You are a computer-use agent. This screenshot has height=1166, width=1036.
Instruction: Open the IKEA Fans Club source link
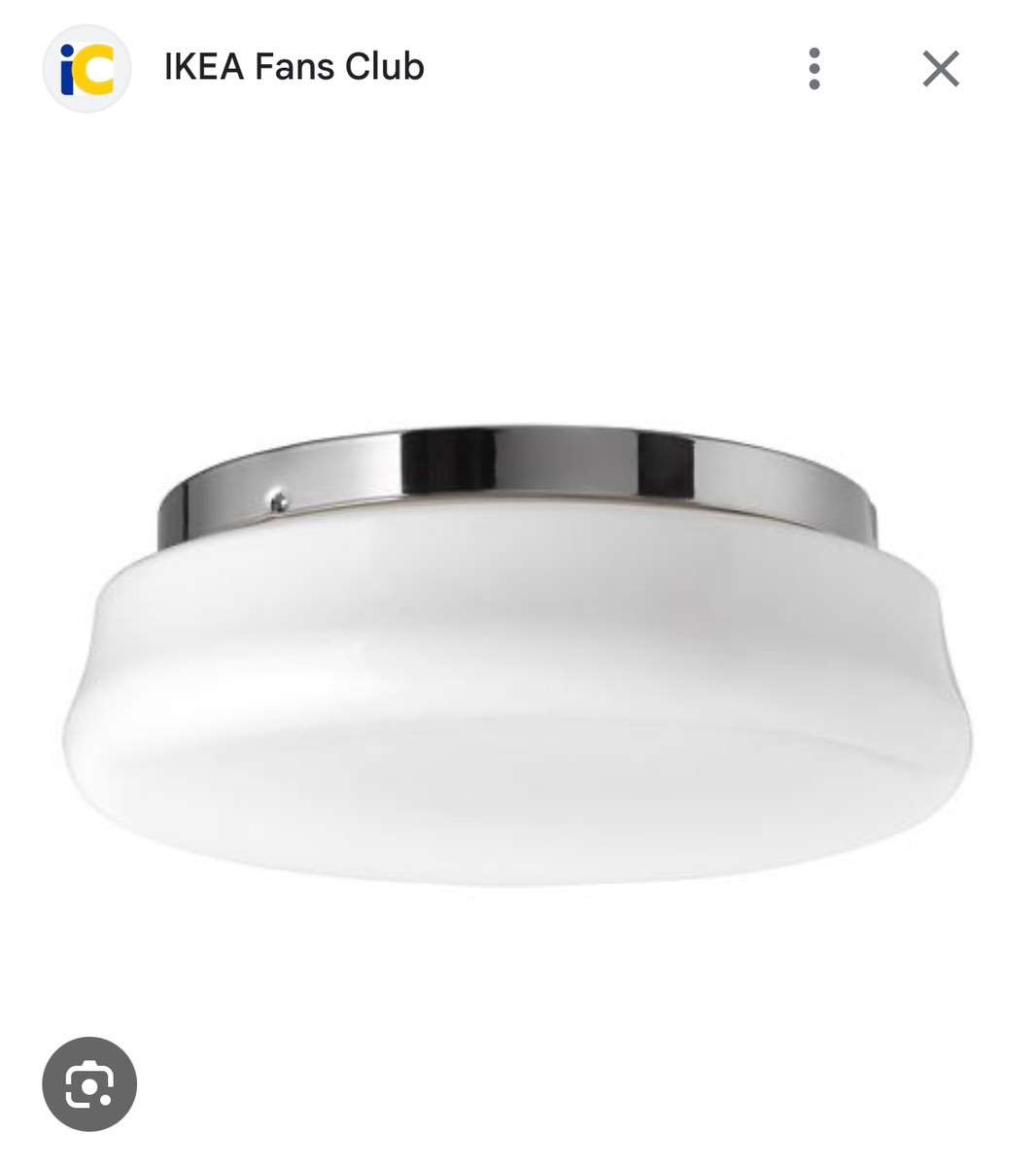click(x=294, y=67)
